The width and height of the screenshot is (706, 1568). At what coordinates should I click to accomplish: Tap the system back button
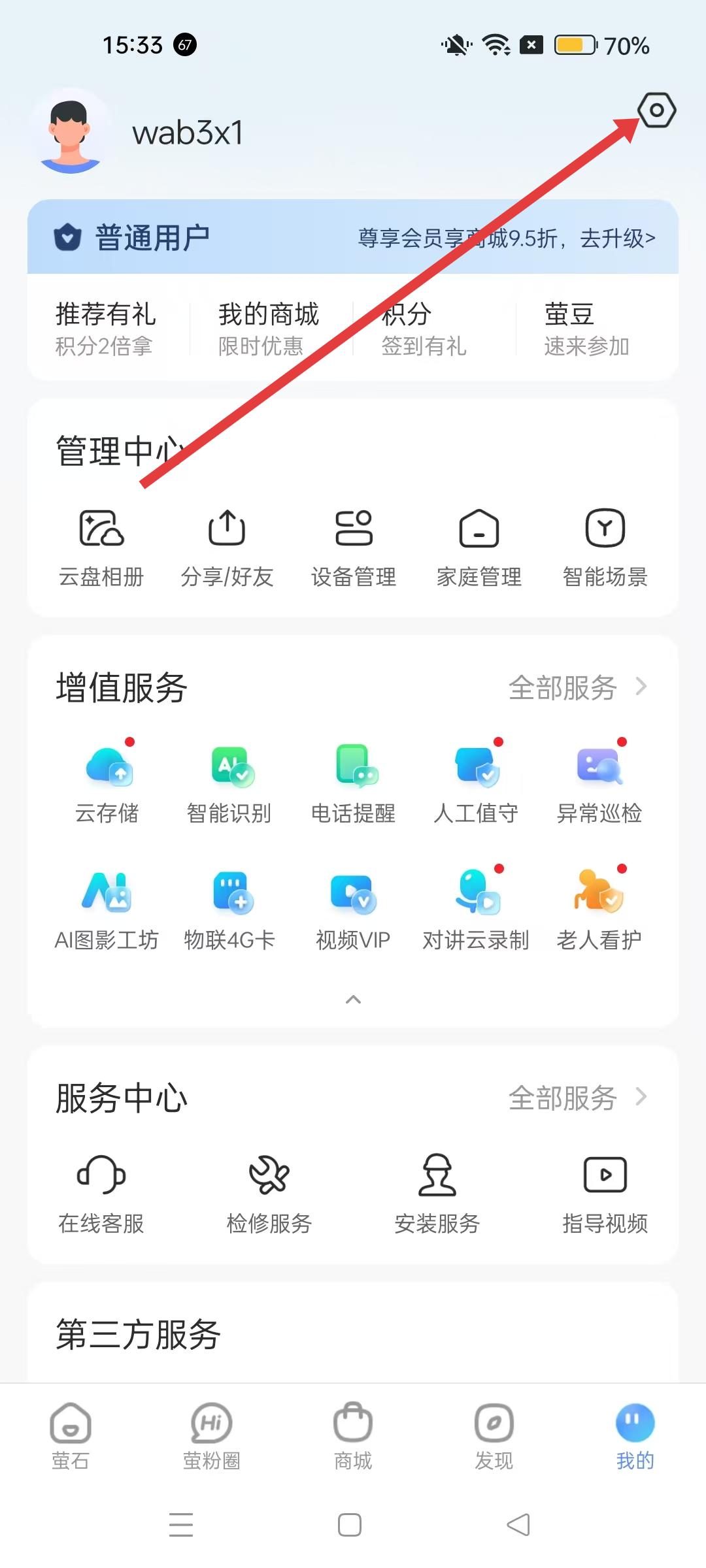(x=518, y=1525)
